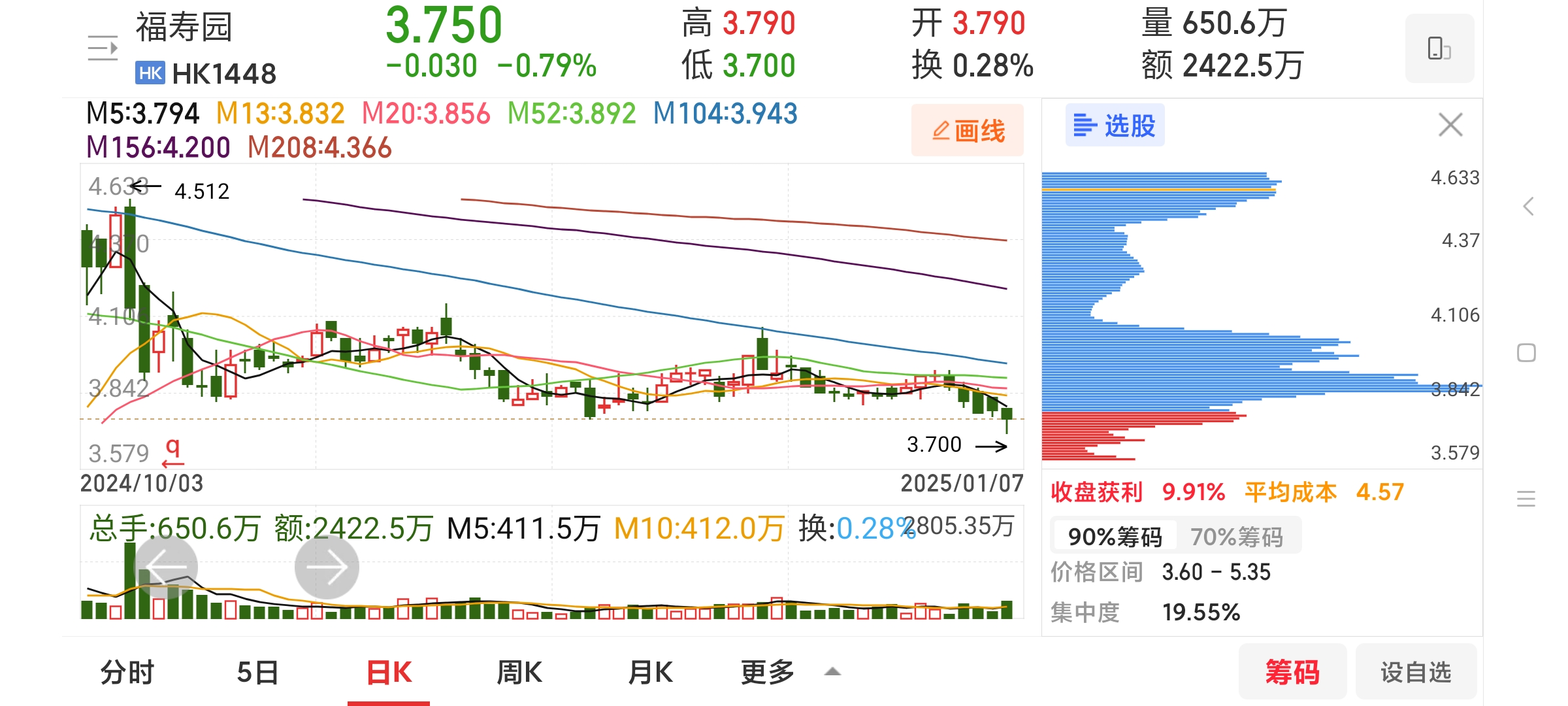
Task: Tap the 画线 draw line button
Action: [968, 131]
